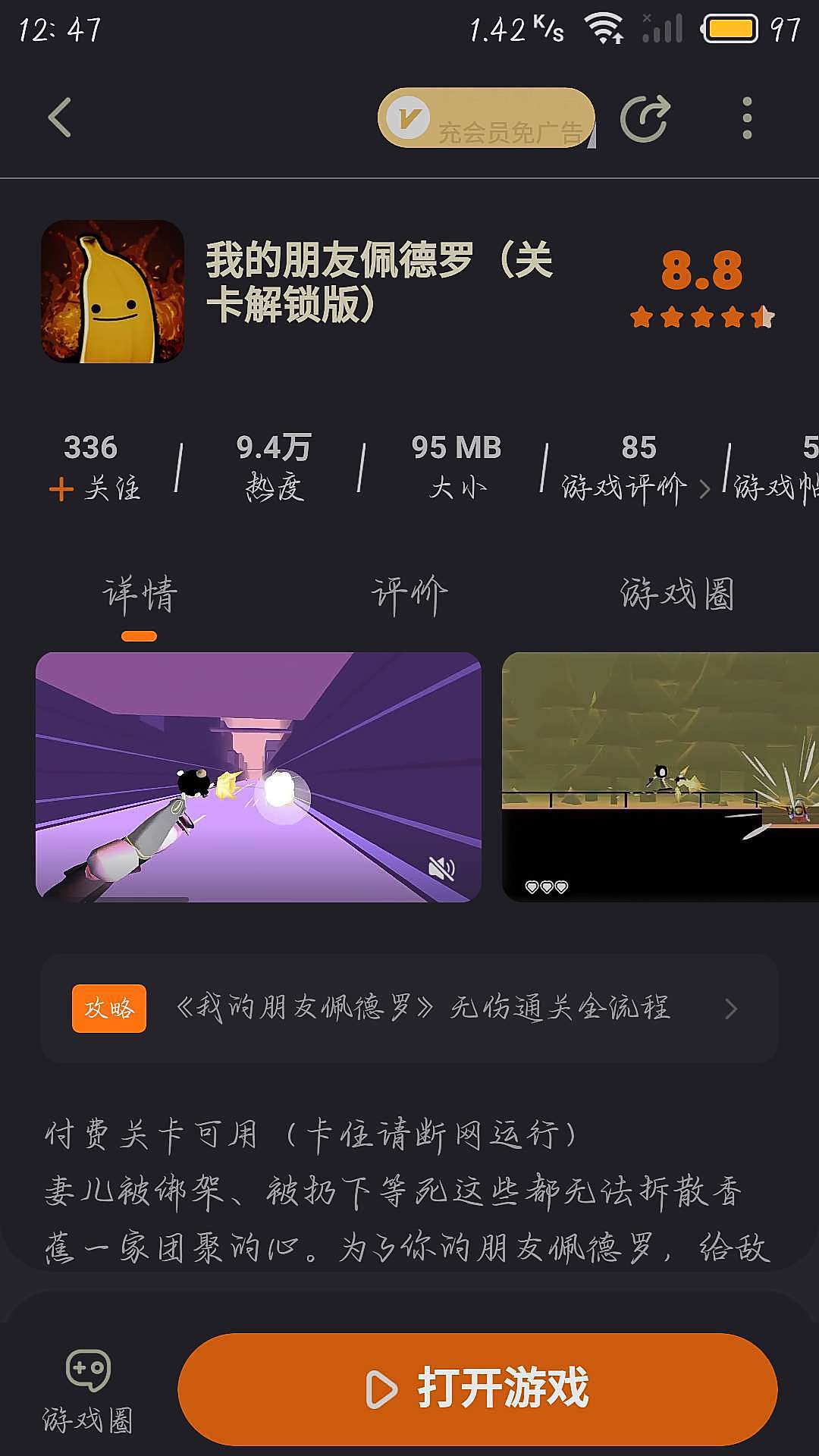
Task: Open the 游戏评价 reviews count
Action: [x=635, y=468]
